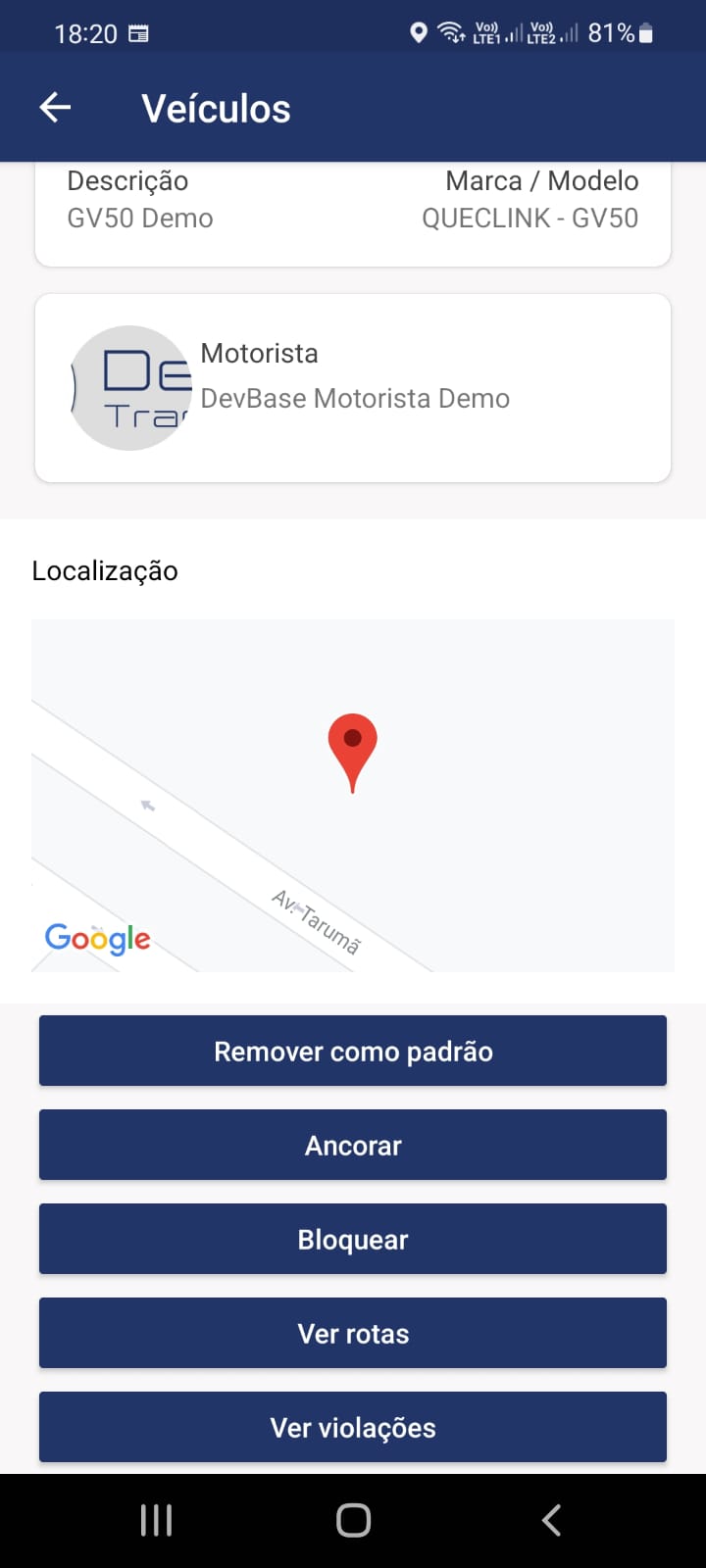
Task: Tap the back arrow in the Veículos header
Action: [55, 107]
